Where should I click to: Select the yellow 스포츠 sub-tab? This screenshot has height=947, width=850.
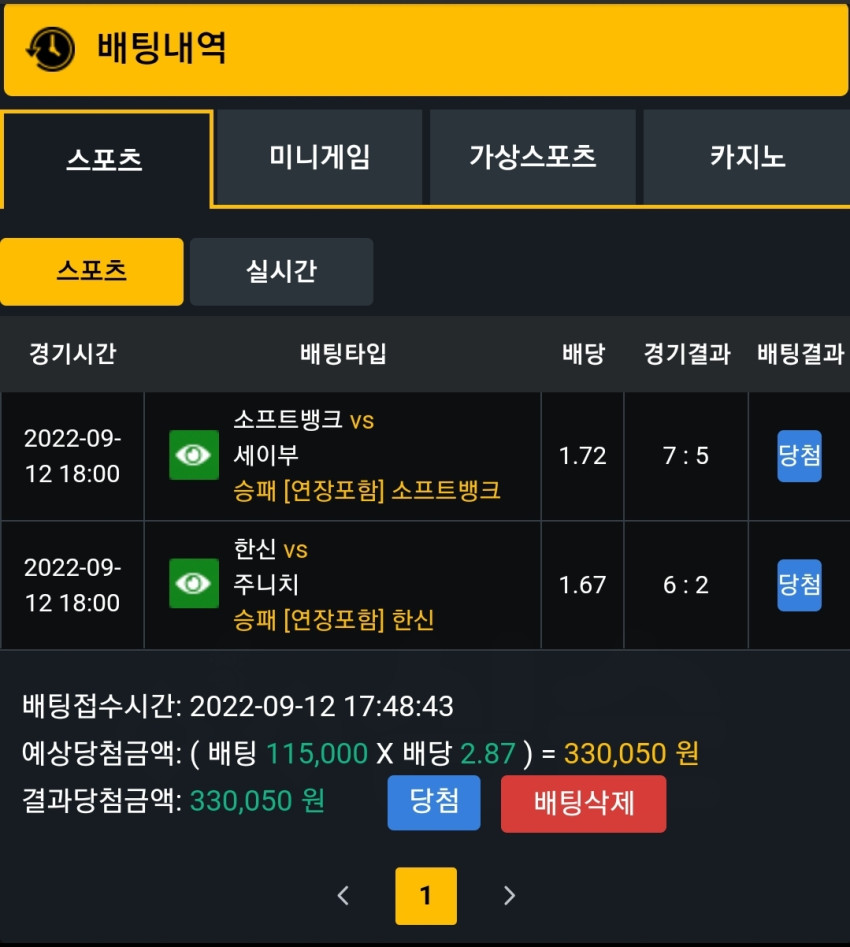pos(92,271)
